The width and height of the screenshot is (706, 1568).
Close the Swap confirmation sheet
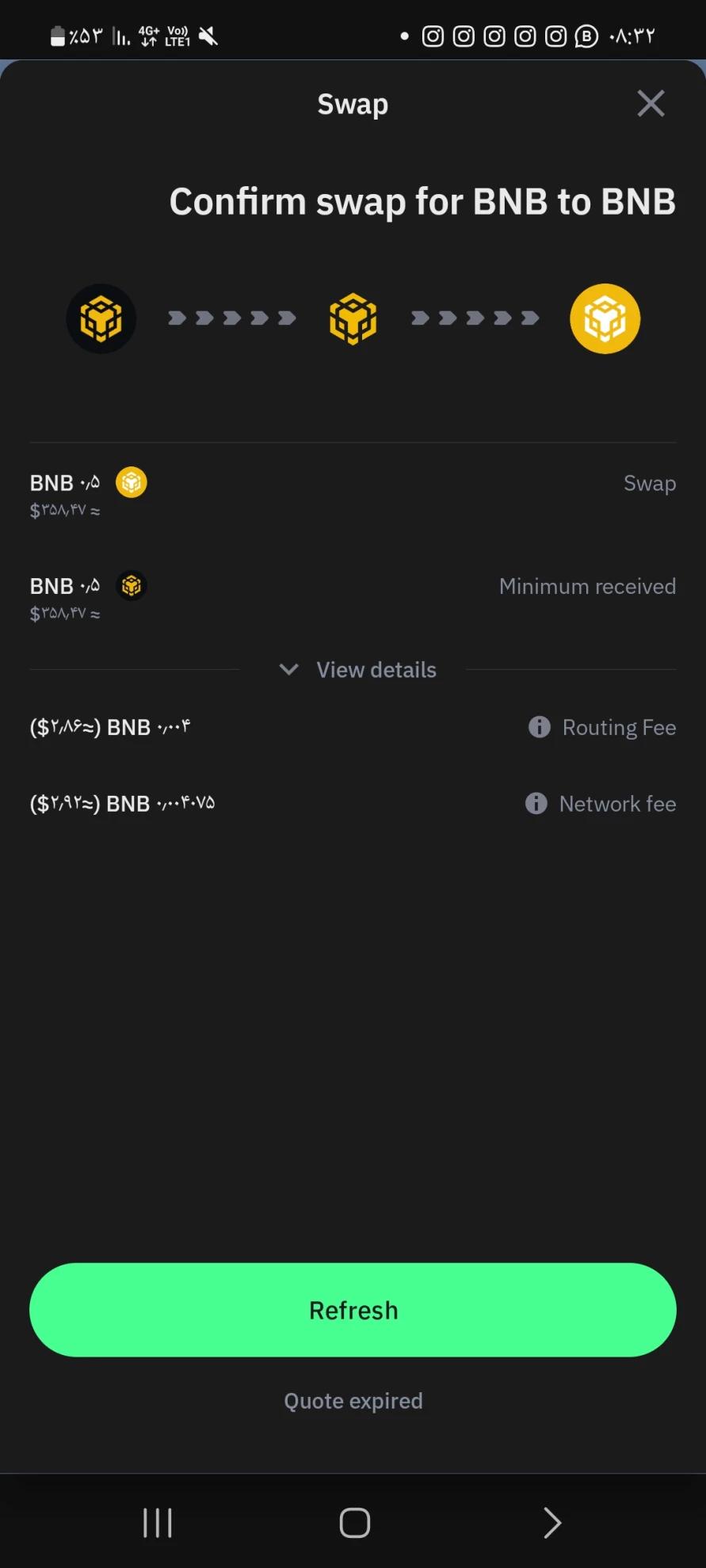[651, 103]
